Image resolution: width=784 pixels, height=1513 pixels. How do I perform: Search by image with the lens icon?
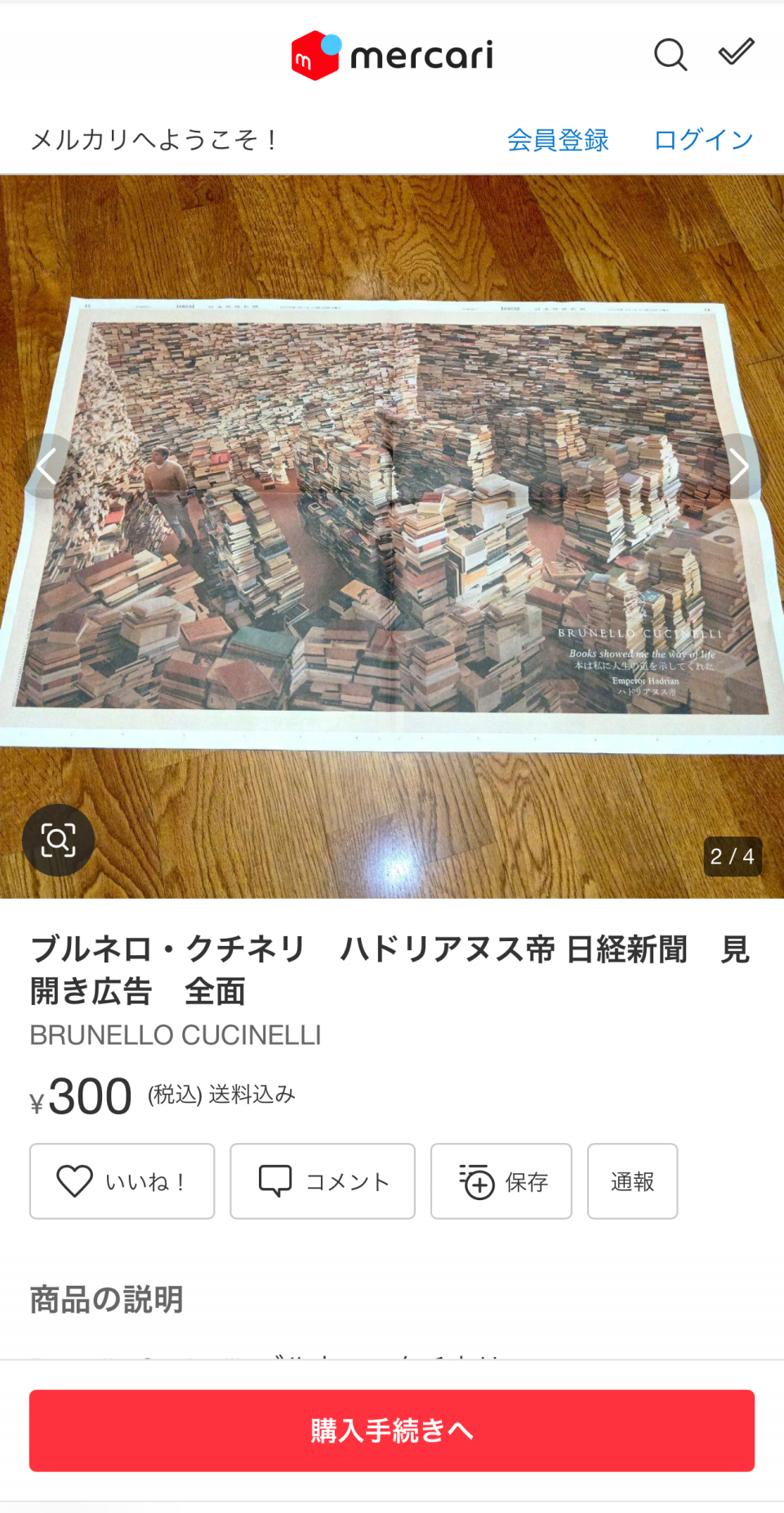[58, 840]
